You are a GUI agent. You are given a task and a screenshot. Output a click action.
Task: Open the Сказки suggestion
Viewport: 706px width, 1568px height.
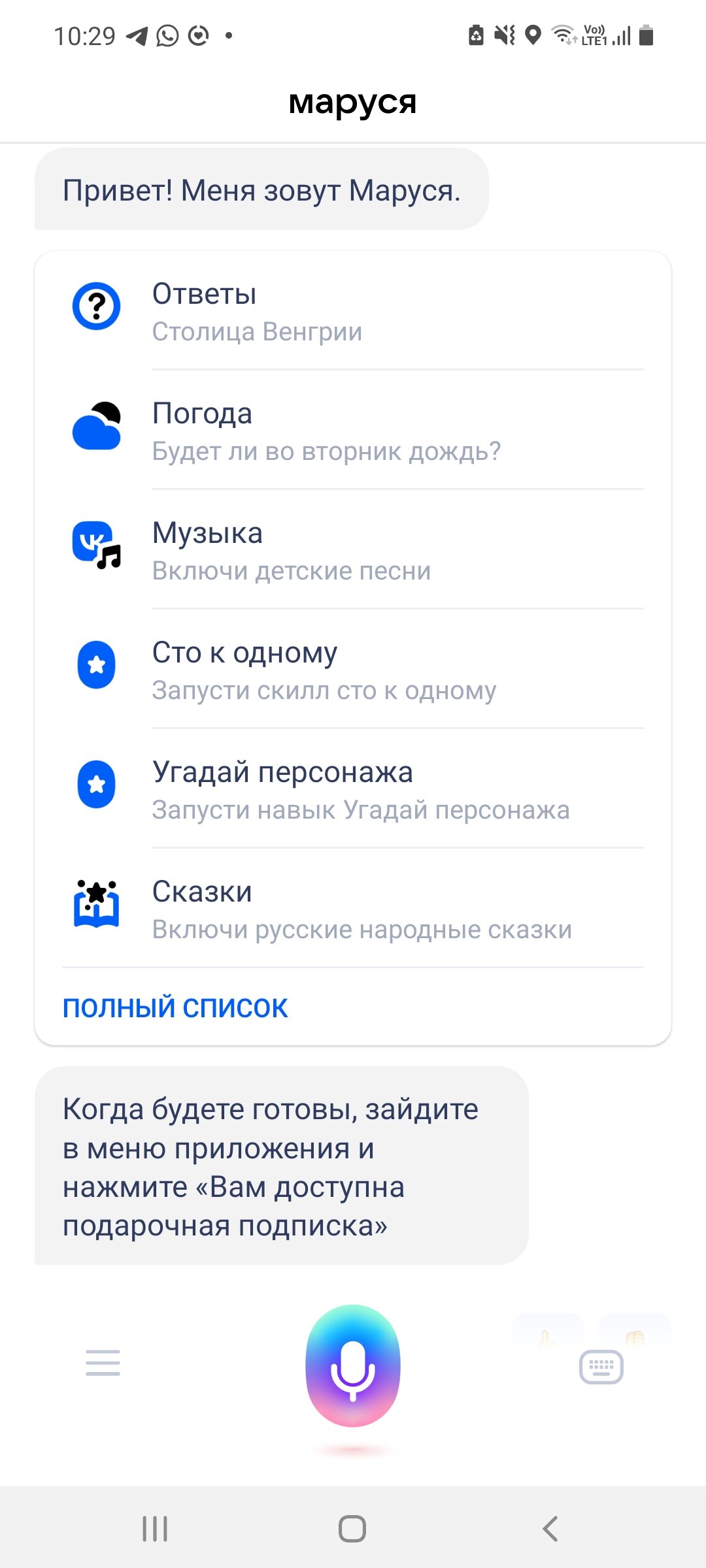pos(353,908)
